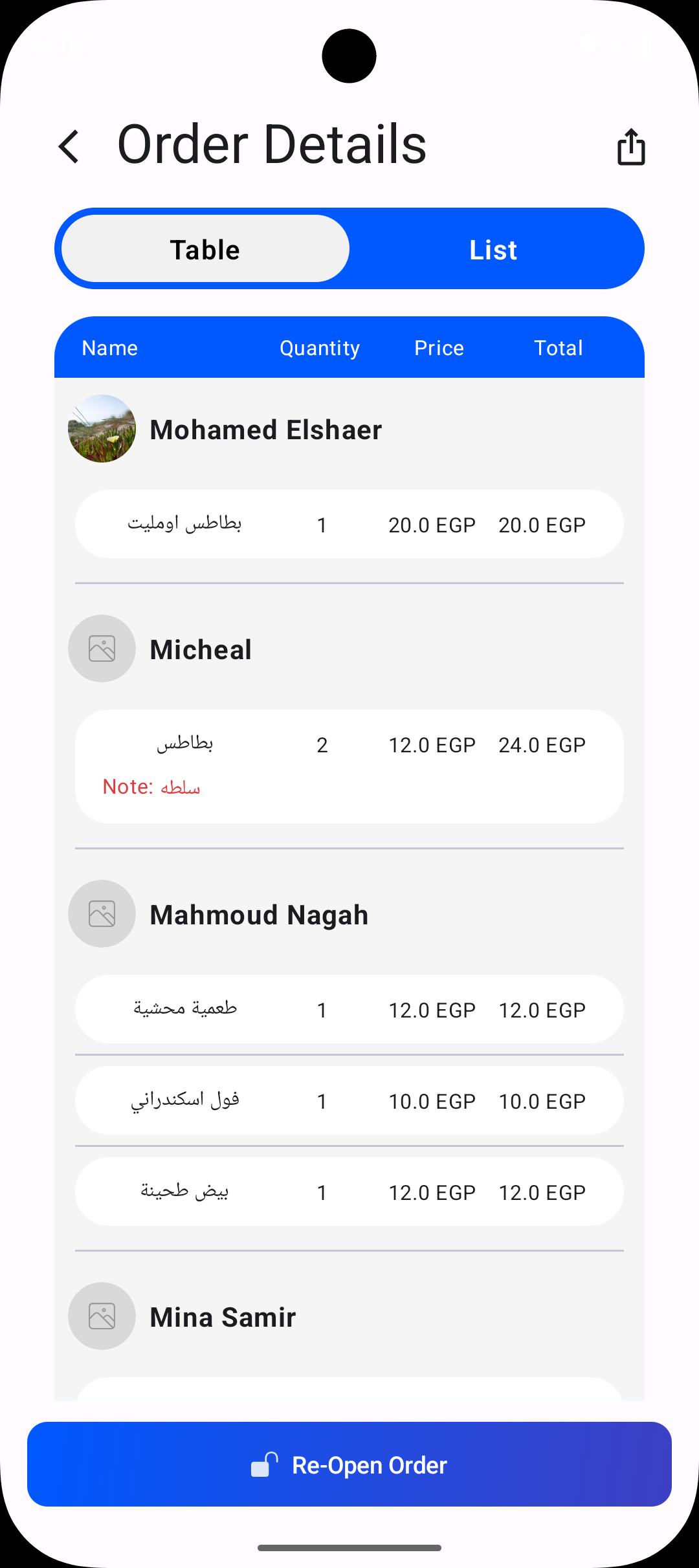Tap the Wi-Fi icon in status bar

click(x=590, y=44)
